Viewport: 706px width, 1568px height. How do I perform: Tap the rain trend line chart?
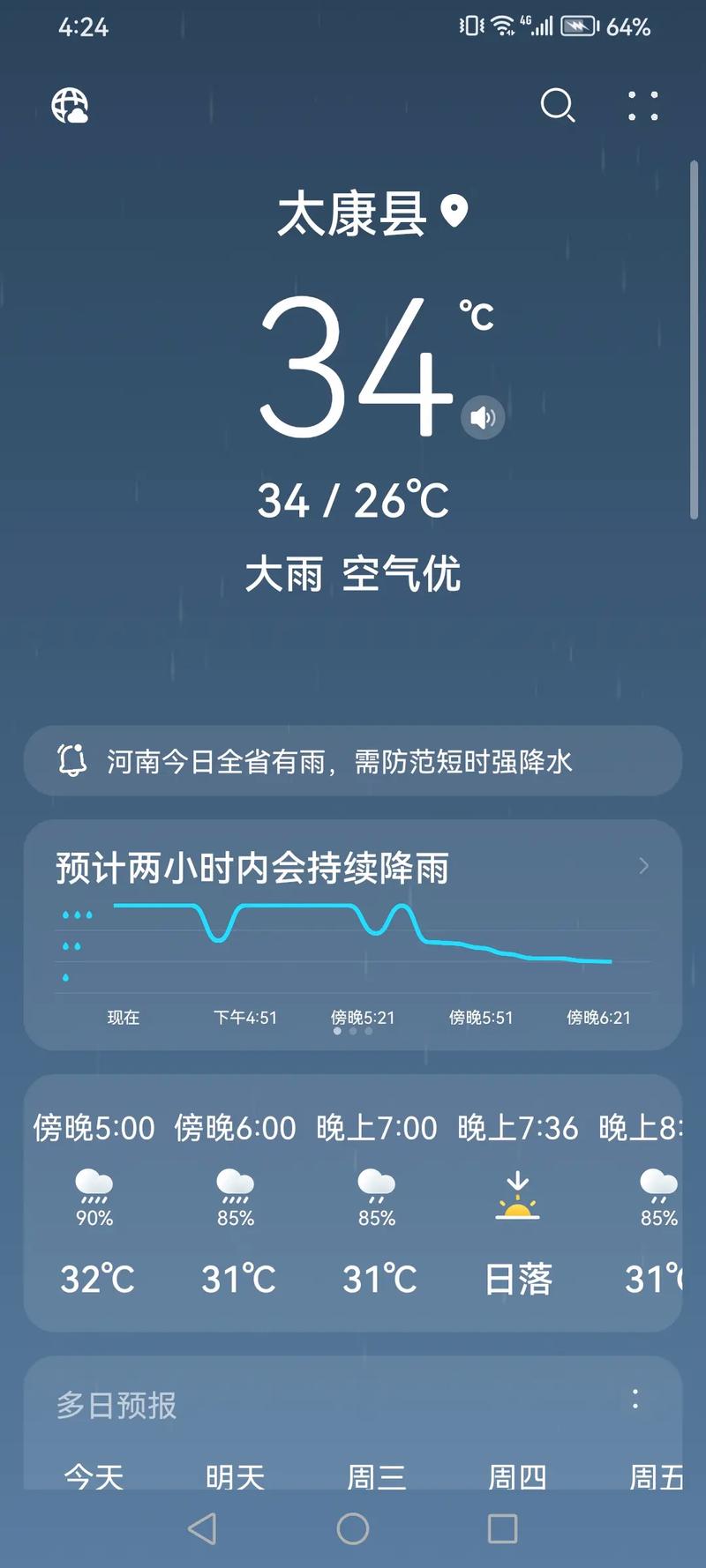click(353, 935)
